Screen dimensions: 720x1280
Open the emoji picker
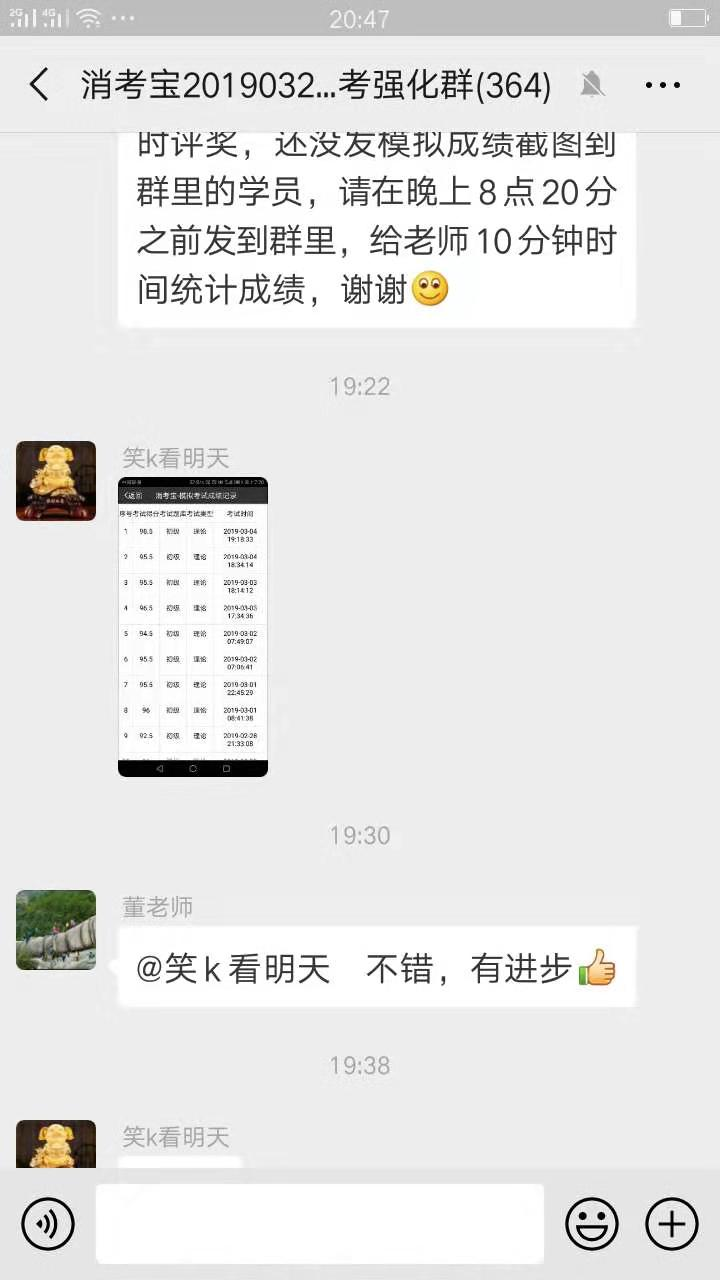(x=592, y=1224)
